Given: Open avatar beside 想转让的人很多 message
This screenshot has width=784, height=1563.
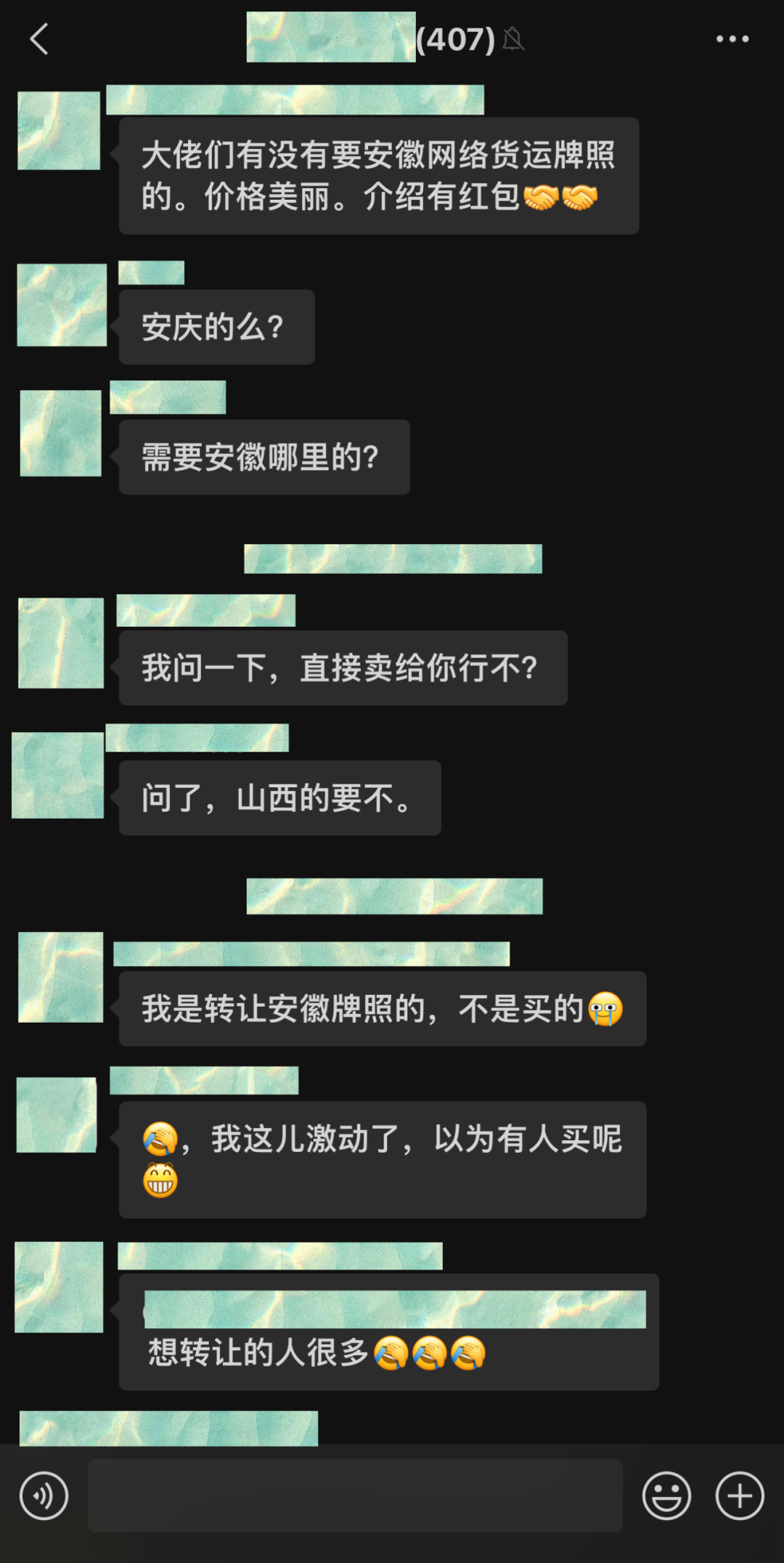Looking at the screenshot, I should point(59,1287).
